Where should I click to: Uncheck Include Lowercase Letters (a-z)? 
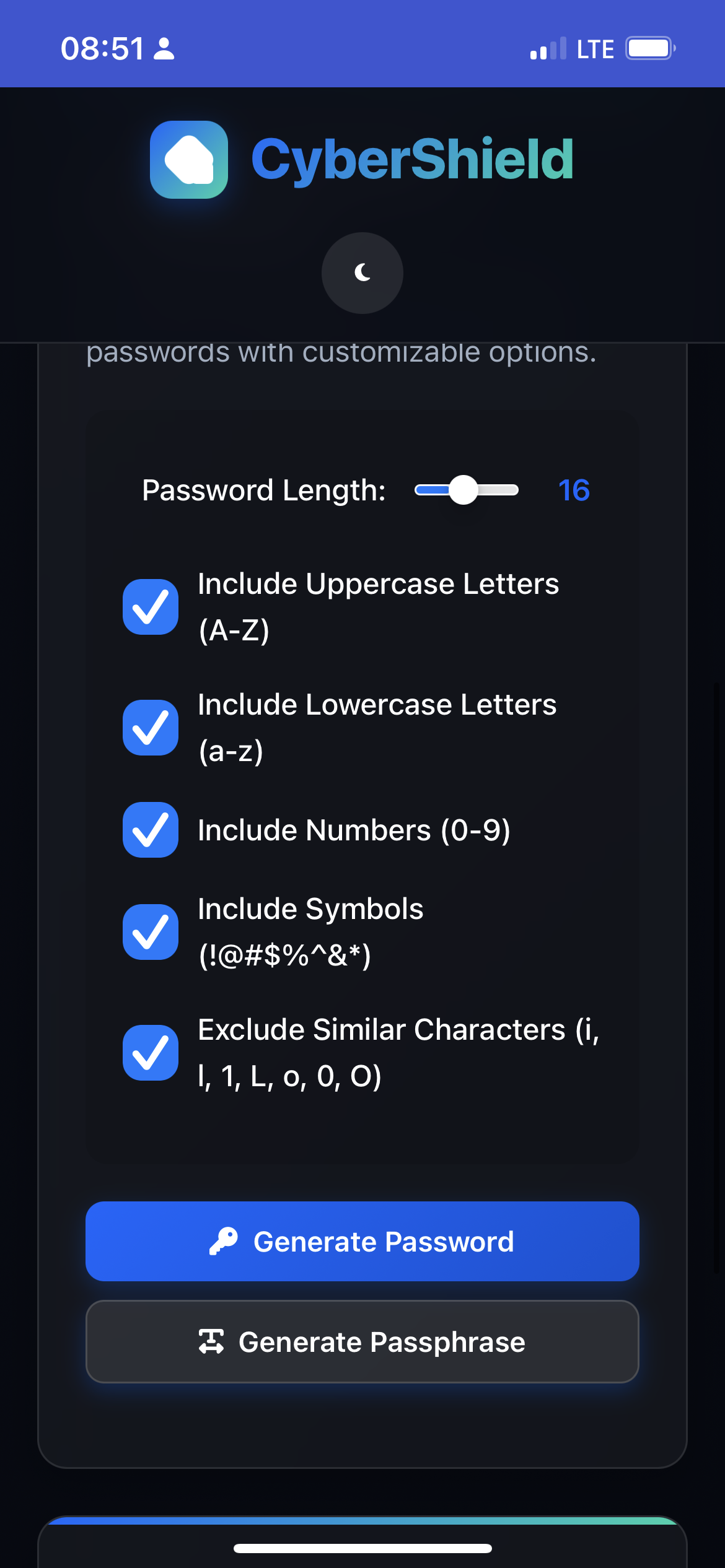[151, 728]
